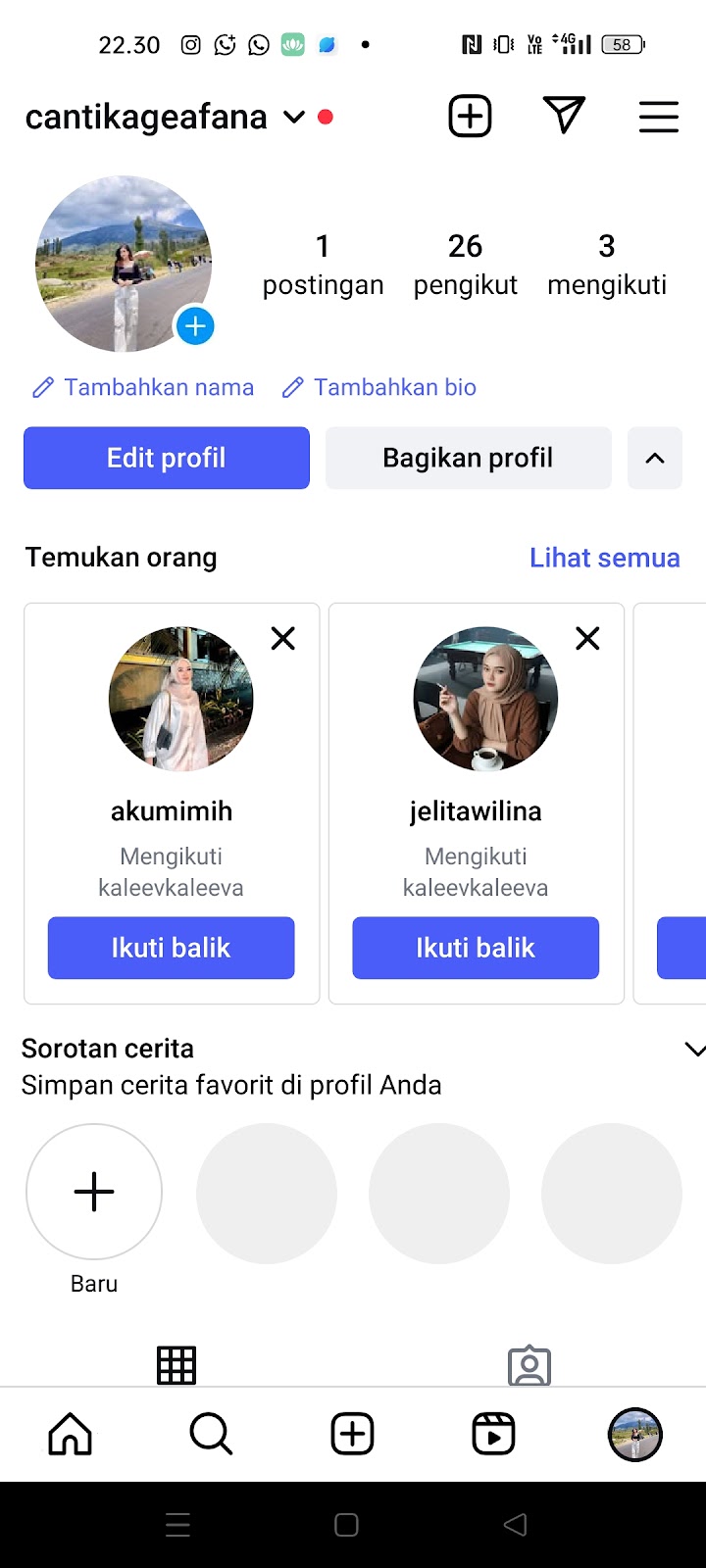
Task: Open Edit profil
Action: [x=167, y=458]
